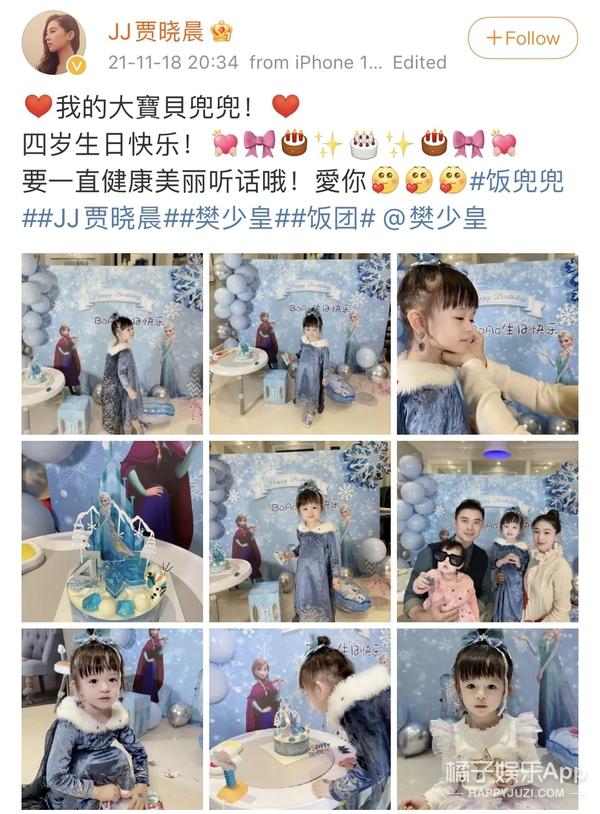The image size is (600, 814).
Task: View photo of girl in white ruffled dress
Action: [x=487, y=718]
